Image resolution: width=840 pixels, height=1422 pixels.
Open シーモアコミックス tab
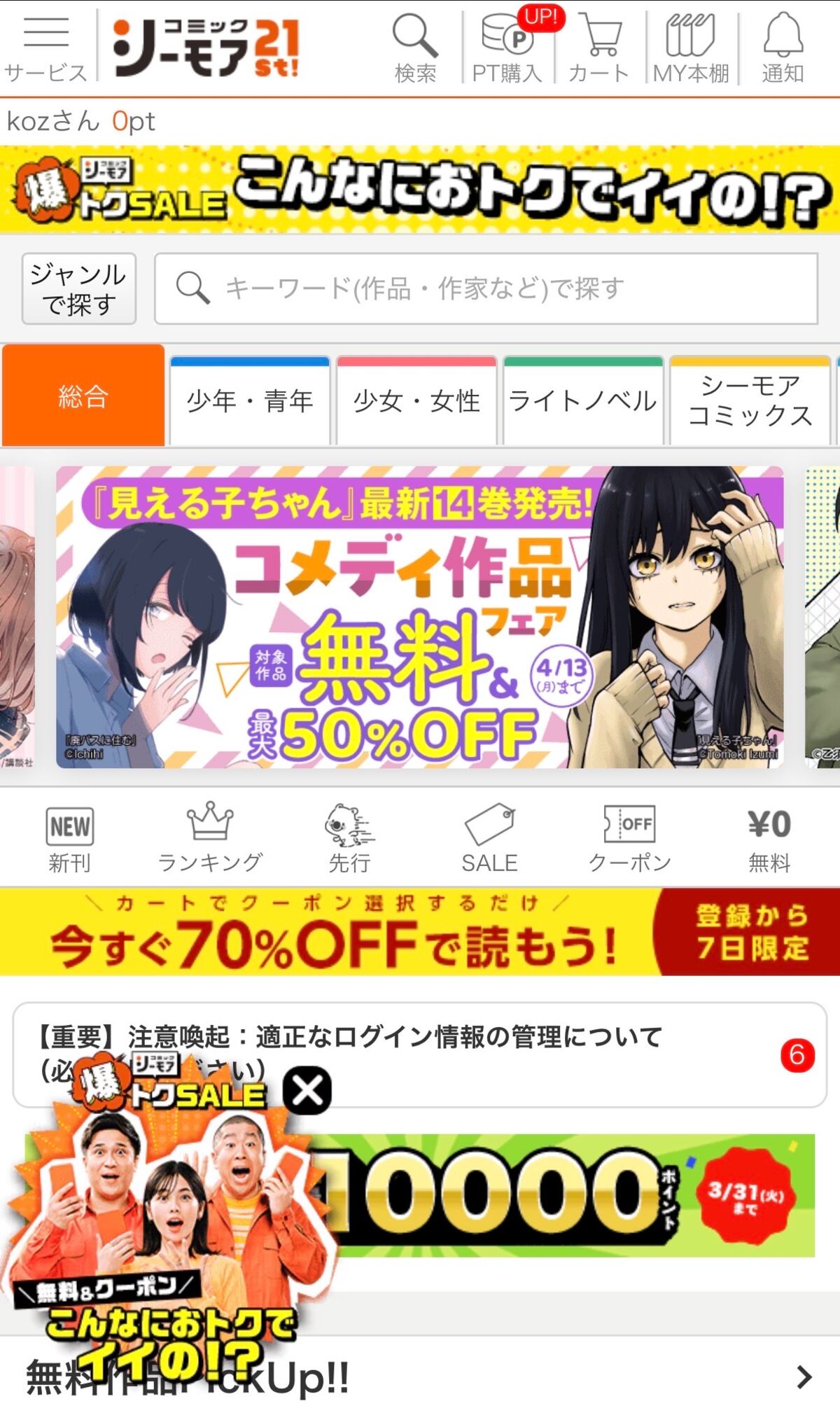coord(750,400)
